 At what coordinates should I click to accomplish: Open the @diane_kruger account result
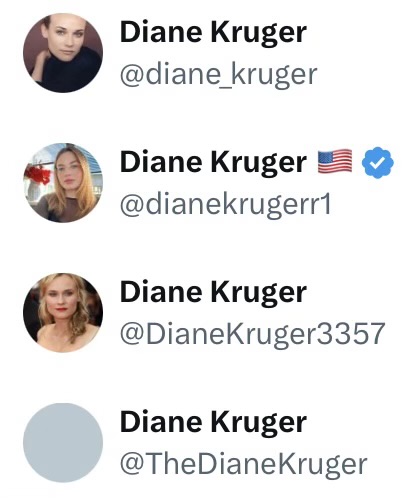[208, 53]
